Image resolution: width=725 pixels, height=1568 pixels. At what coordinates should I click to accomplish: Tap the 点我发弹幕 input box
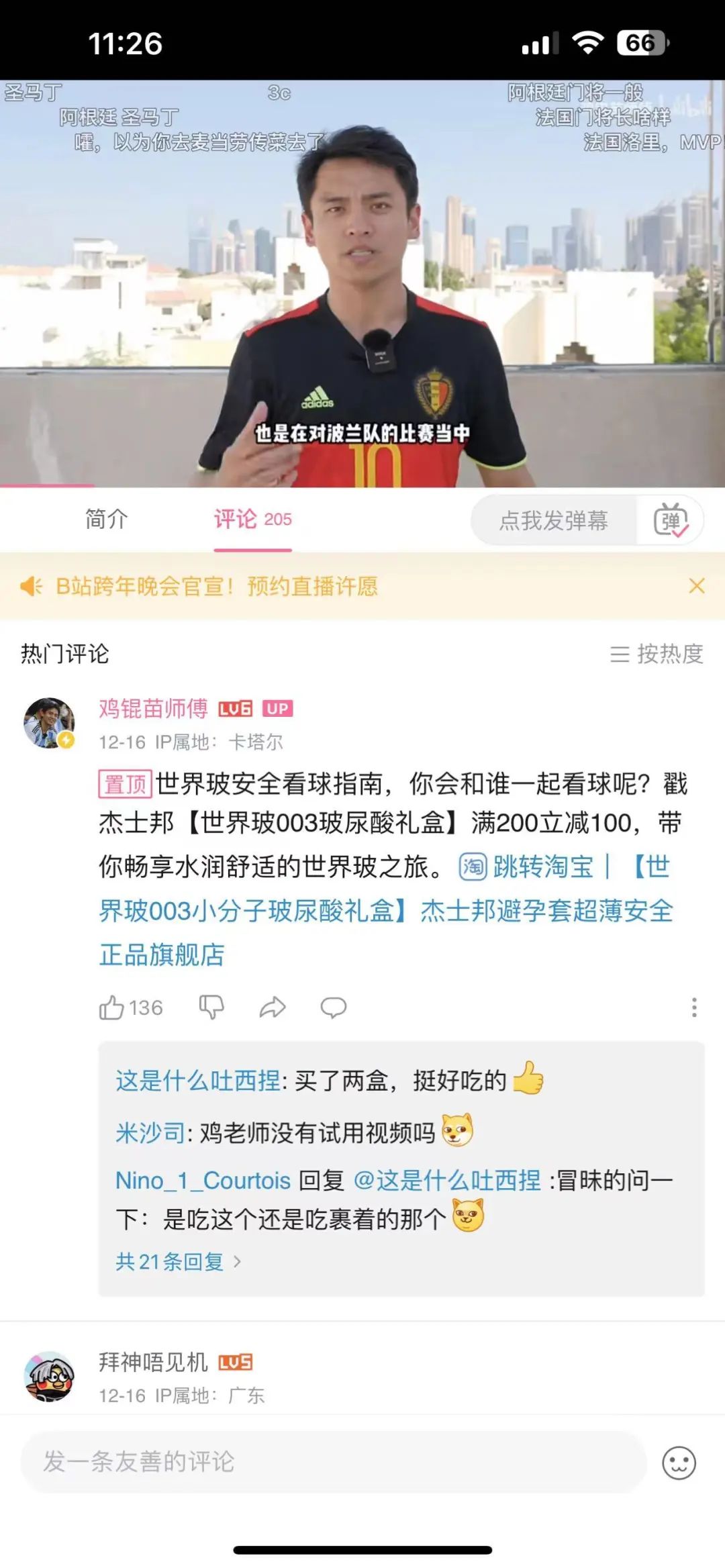554,520
